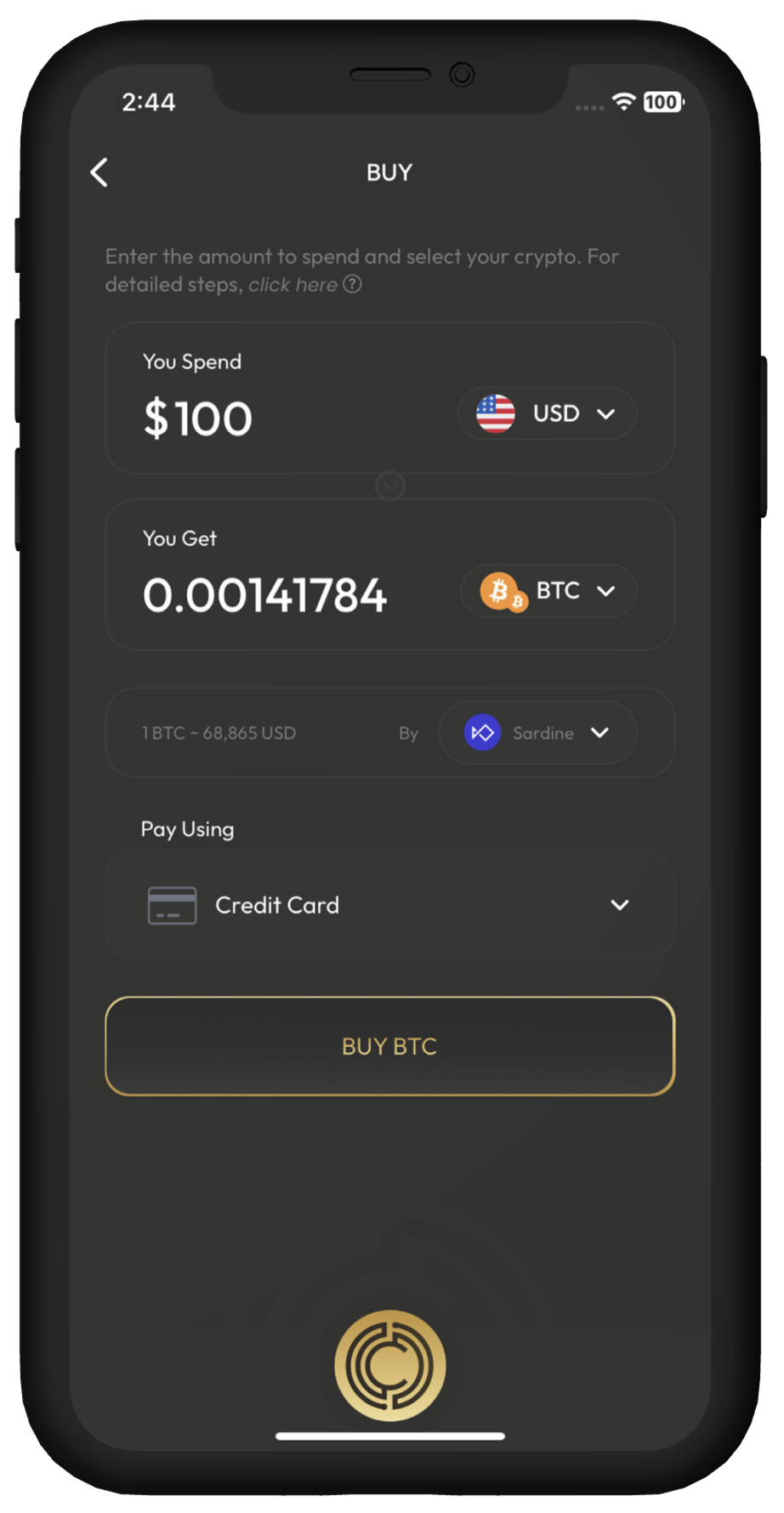784x1513 pixels.
Task: Click the credit card icon in Pay Using
Action: point(171,905)
